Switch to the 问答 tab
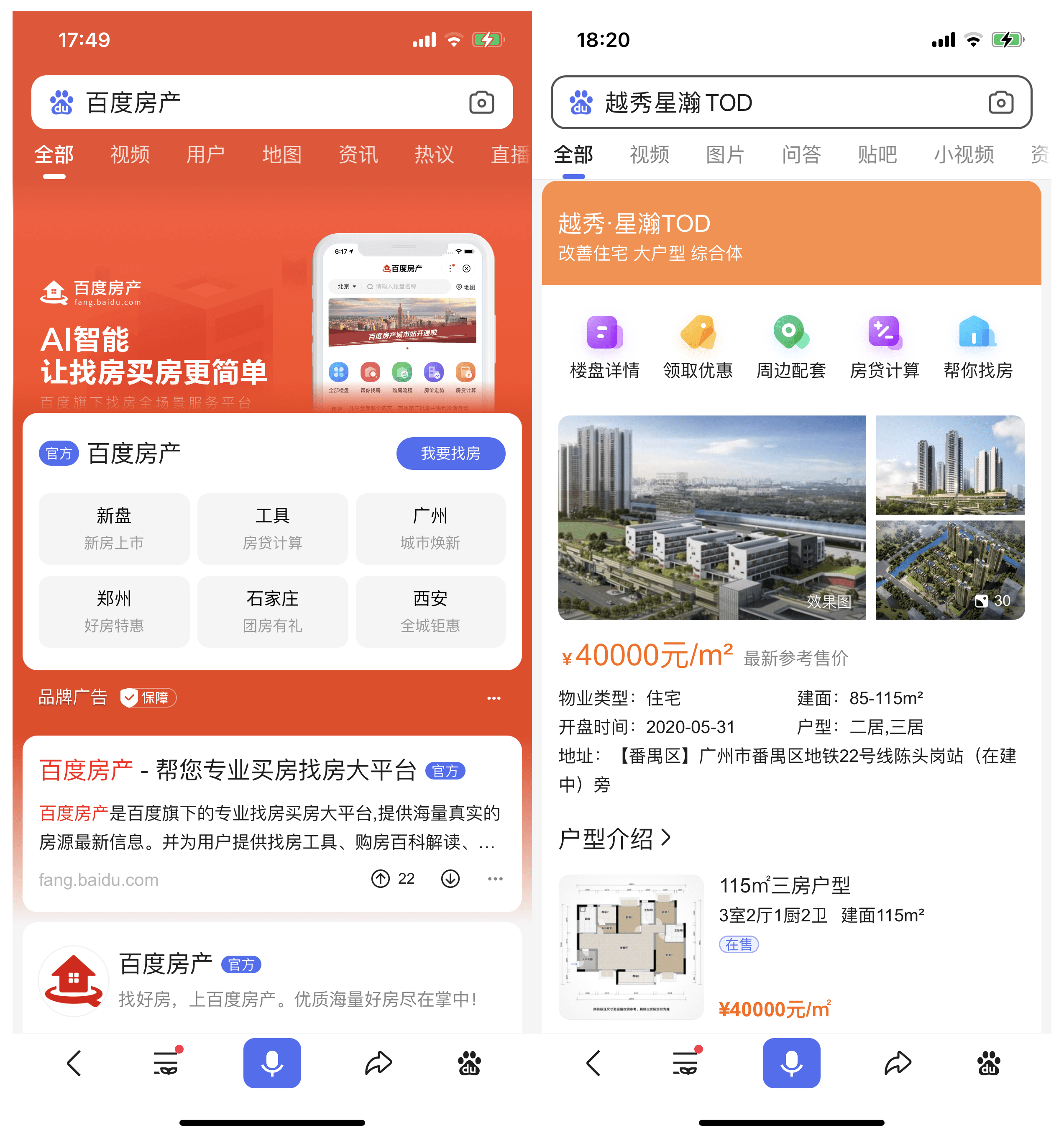The width and height of the screenshot is (1064, 1136). 801,155
